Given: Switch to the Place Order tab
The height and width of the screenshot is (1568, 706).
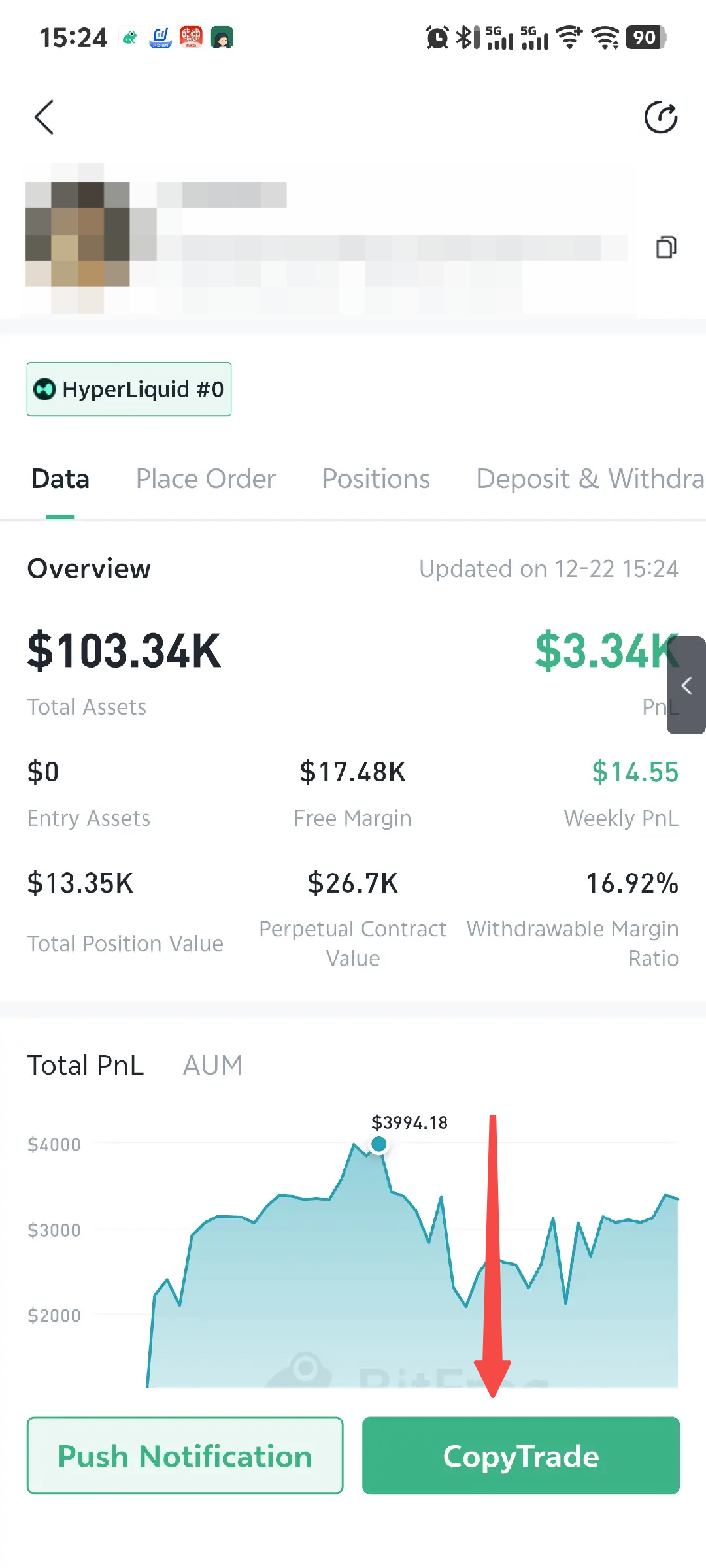Looking at the screenshot, I should coord(205,479).
